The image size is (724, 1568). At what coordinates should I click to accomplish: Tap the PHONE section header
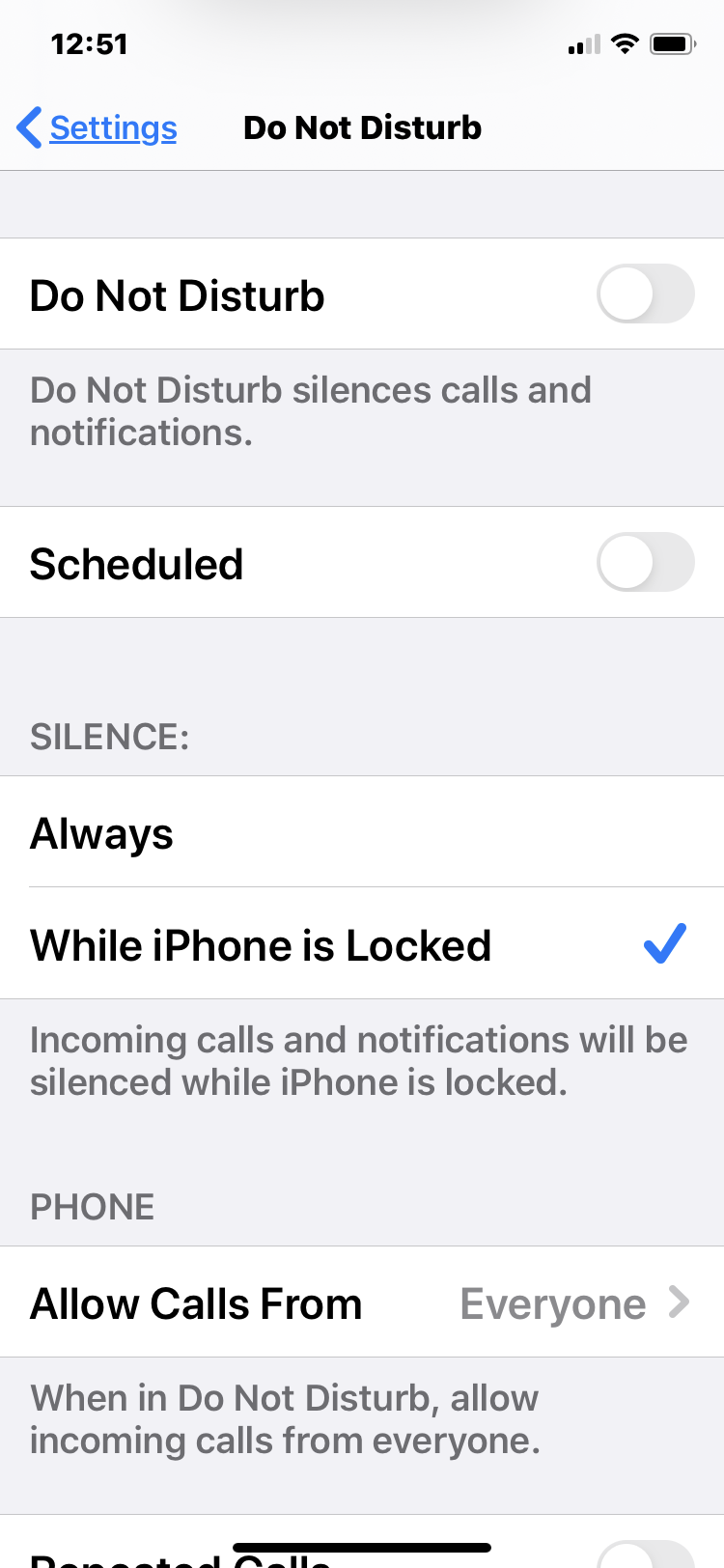coord(92,1206)
